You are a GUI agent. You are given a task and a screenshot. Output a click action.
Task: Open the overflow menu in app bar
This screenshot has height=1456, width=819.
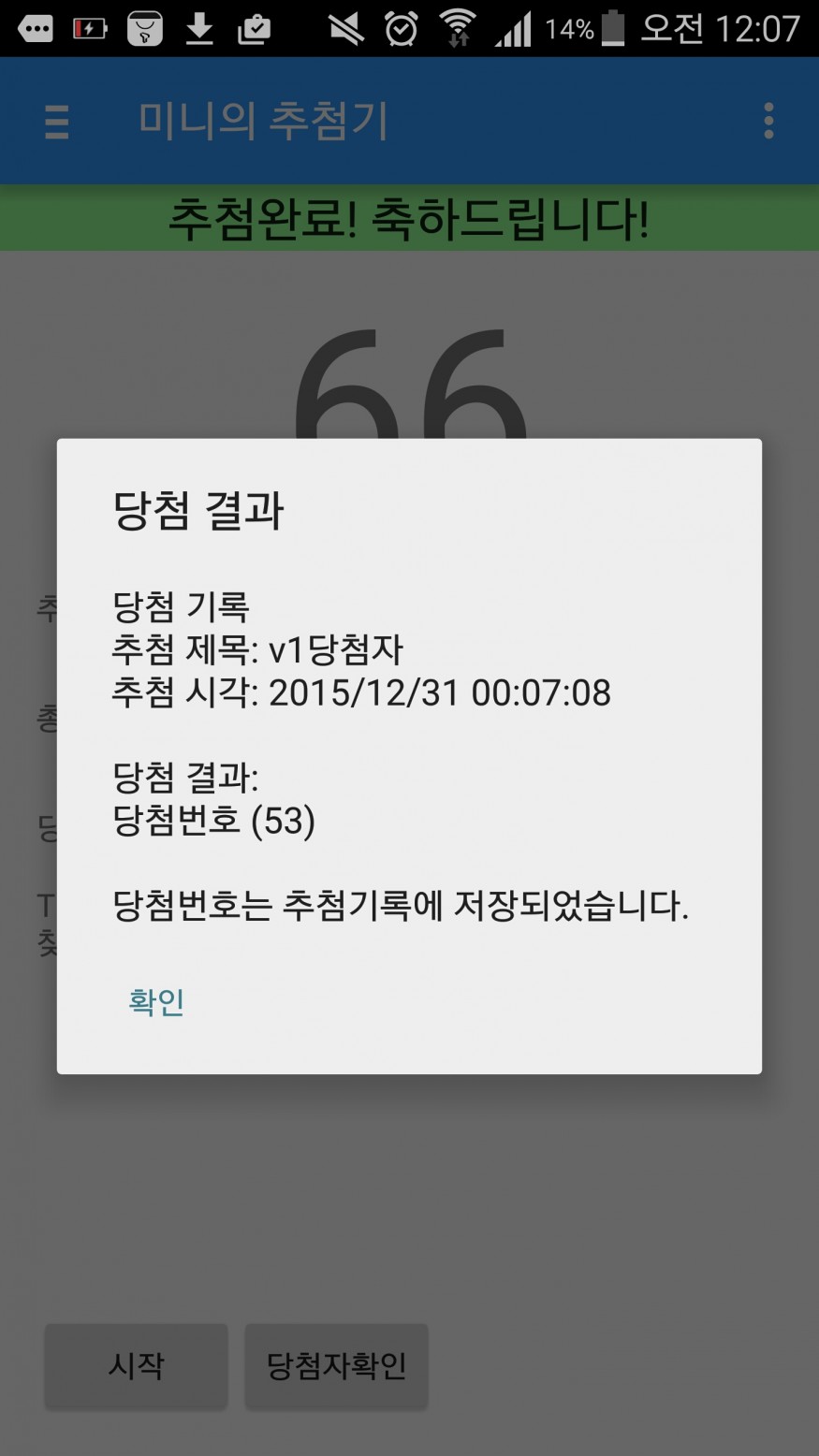(x=768, y=122)
